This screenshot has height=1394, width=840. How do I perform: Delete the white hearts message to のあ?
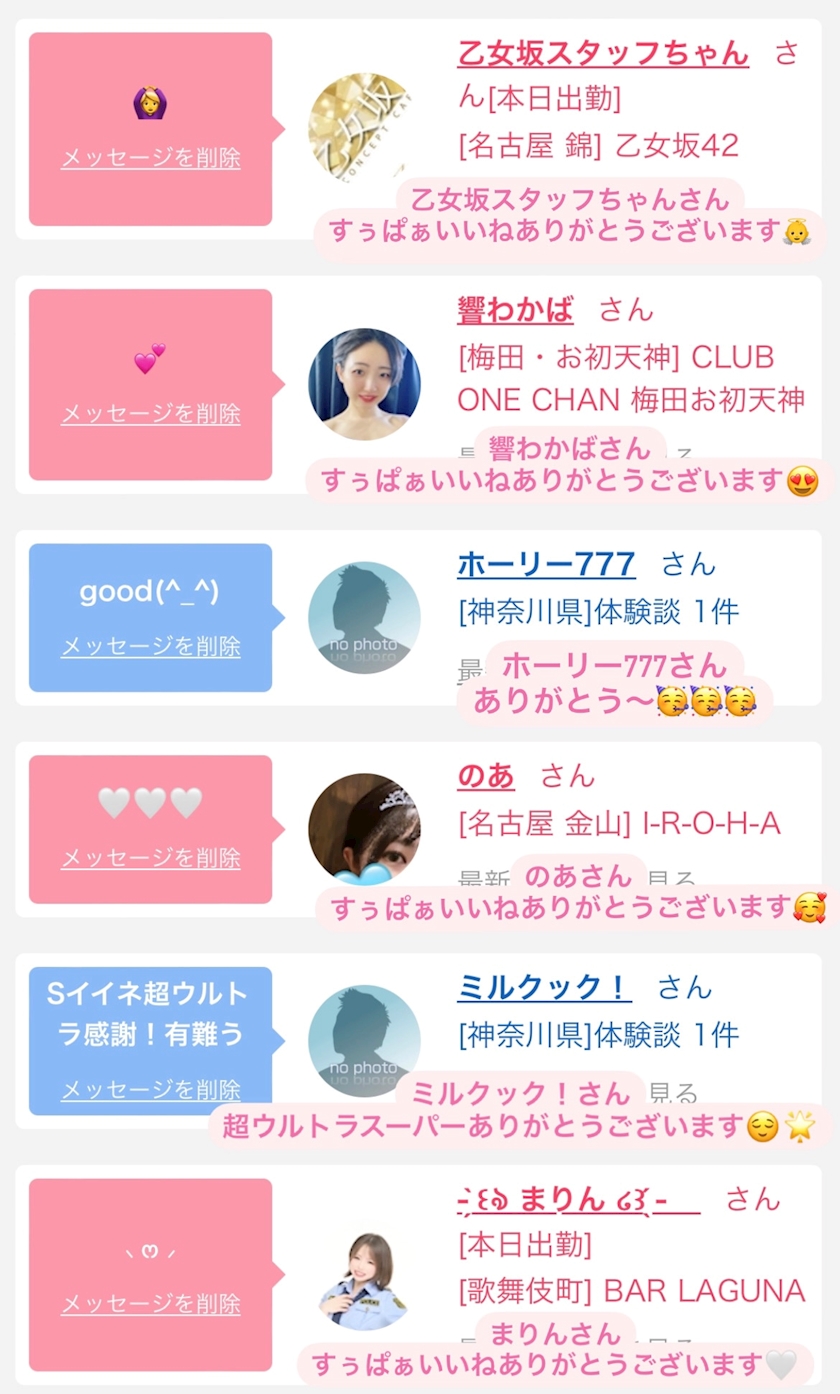coord(150,858)
